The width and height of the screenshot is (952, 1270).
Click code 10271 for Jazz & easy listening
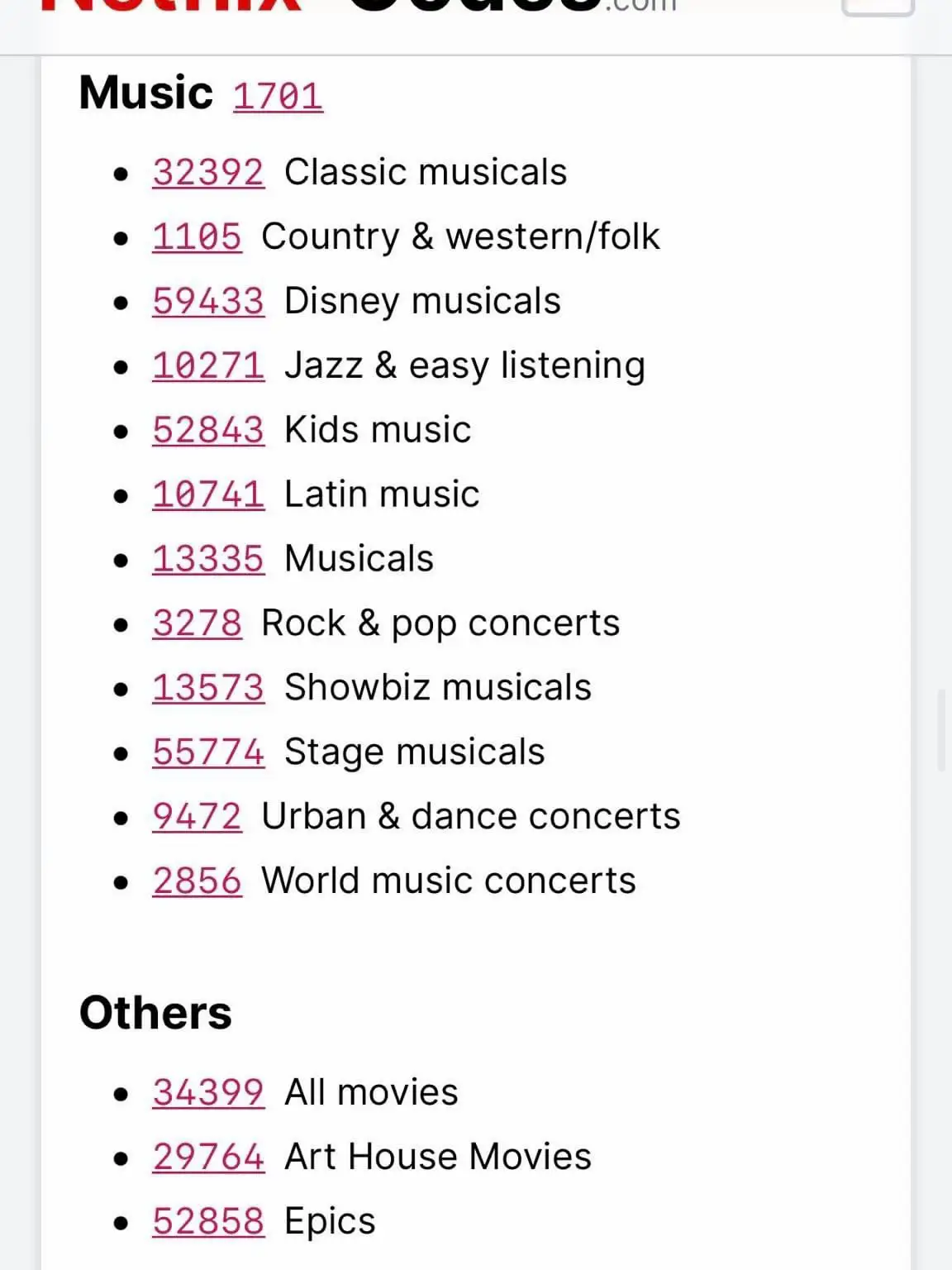point(207,365)
